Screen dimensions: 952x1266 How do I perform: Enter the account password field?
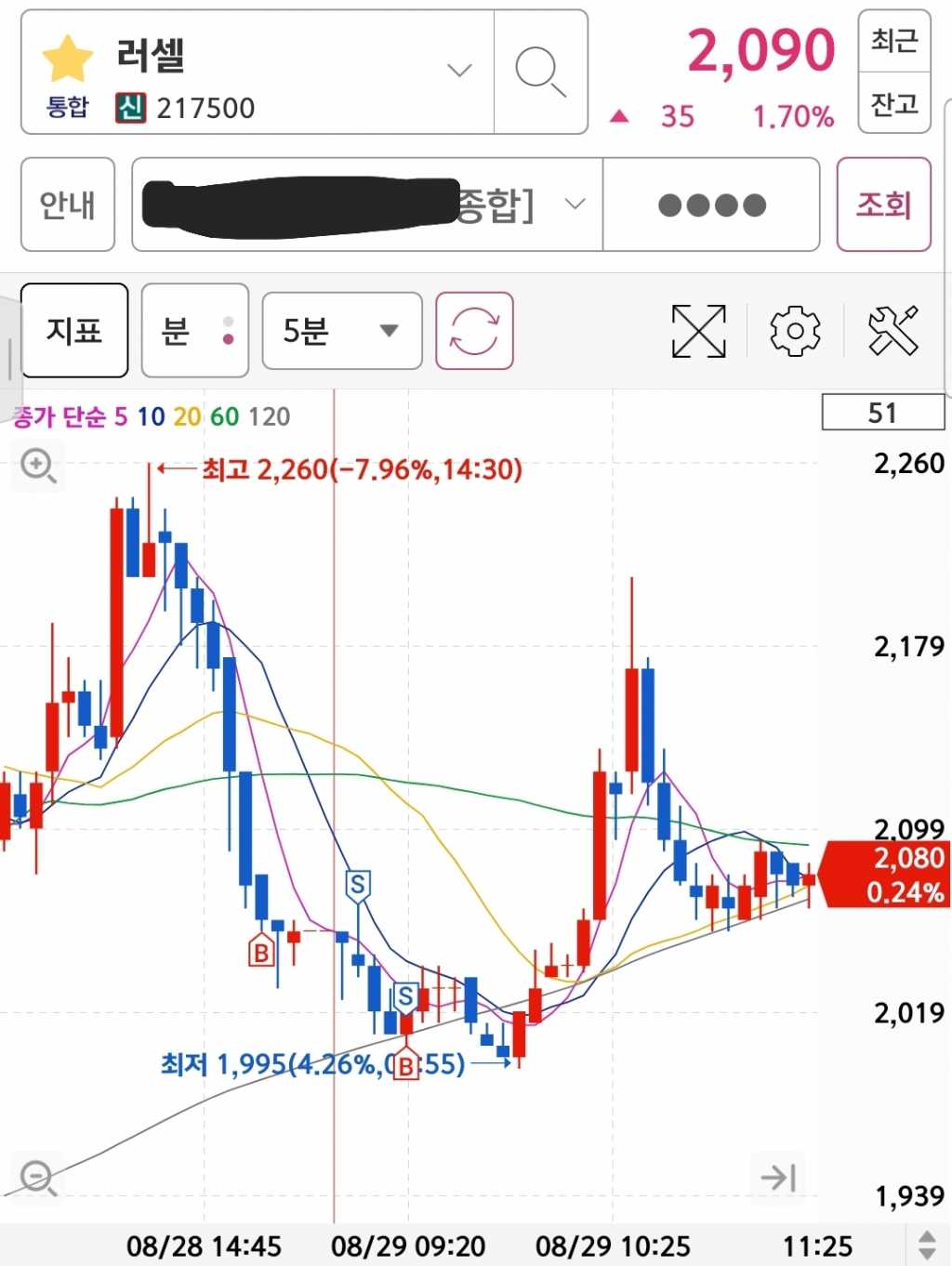point(711,204)
